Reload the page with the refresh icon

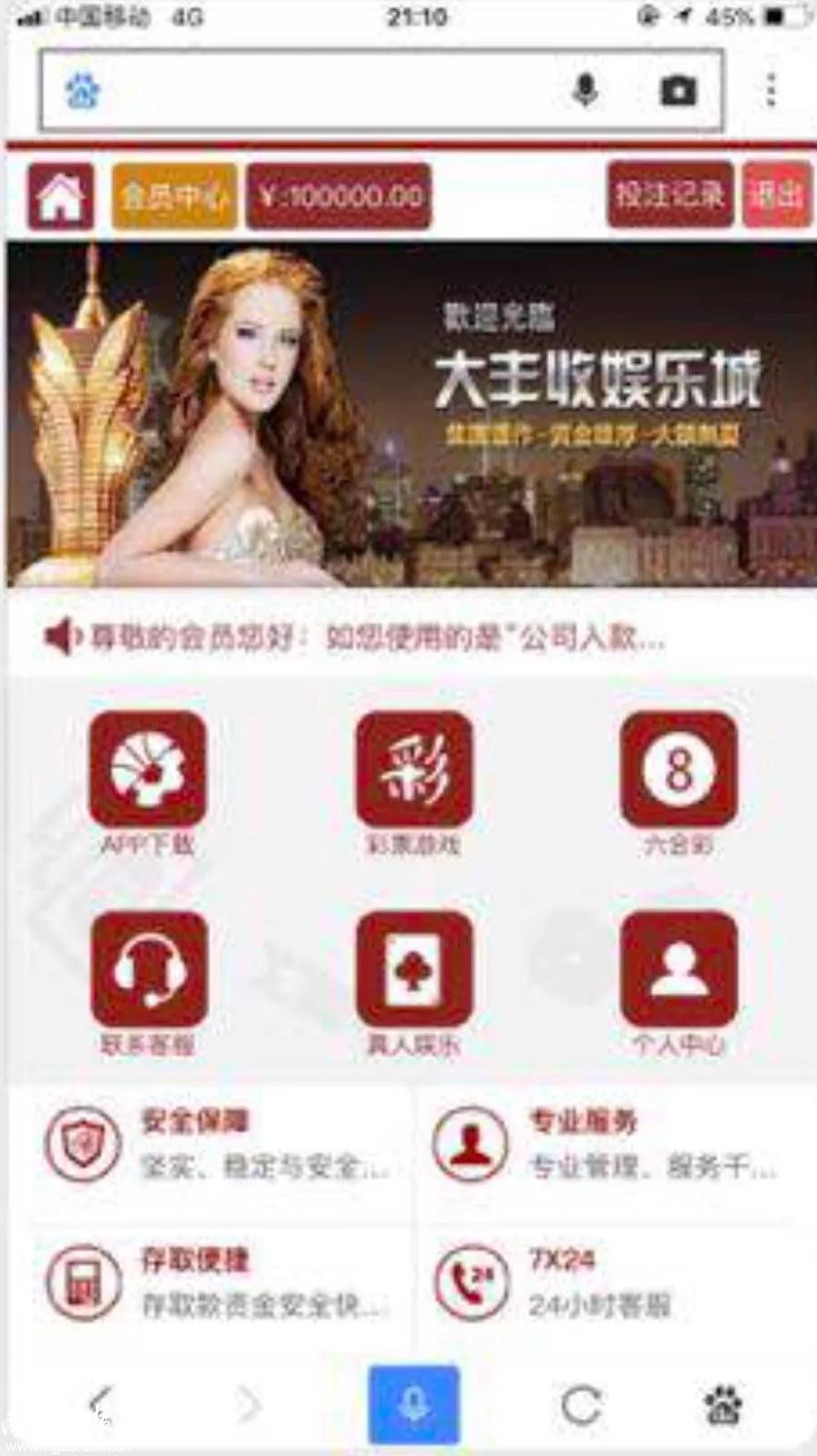tap(581, 1404)
